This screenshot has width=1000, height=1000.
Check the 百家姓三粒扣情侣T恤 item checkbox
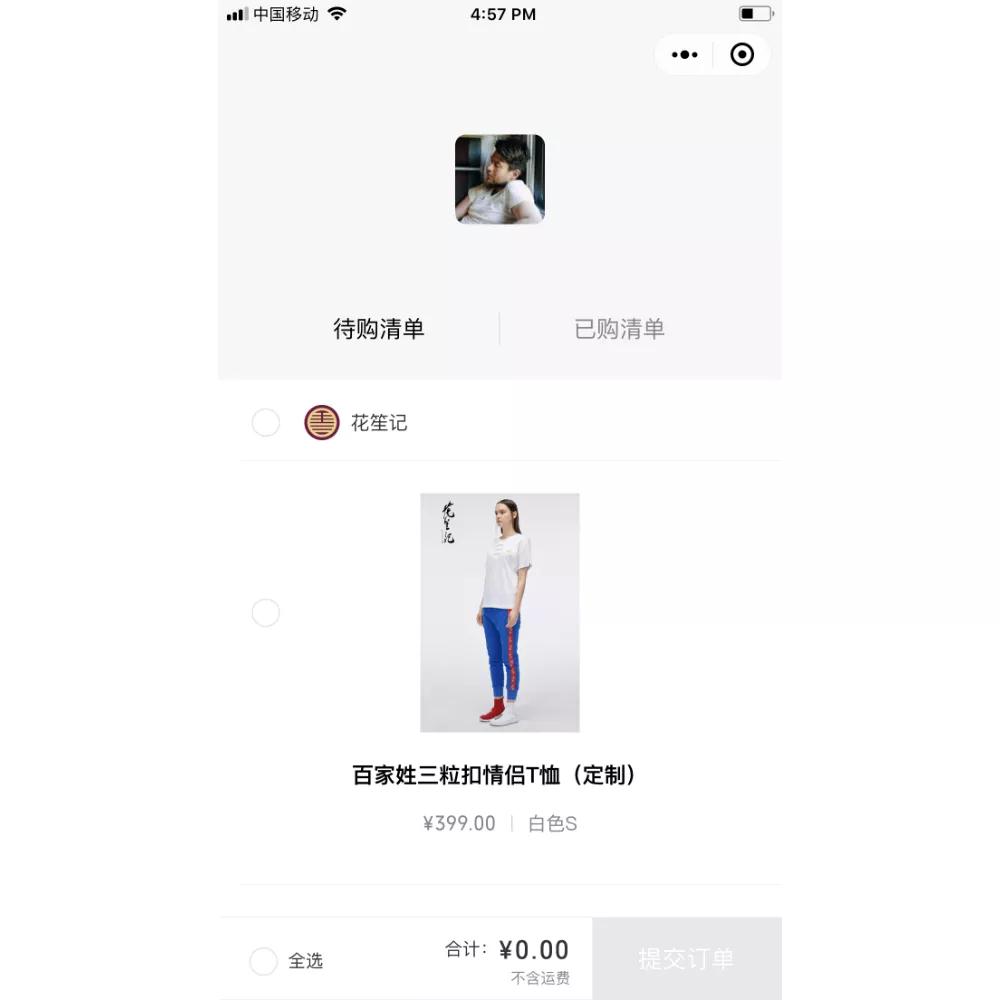coord(266,613)
